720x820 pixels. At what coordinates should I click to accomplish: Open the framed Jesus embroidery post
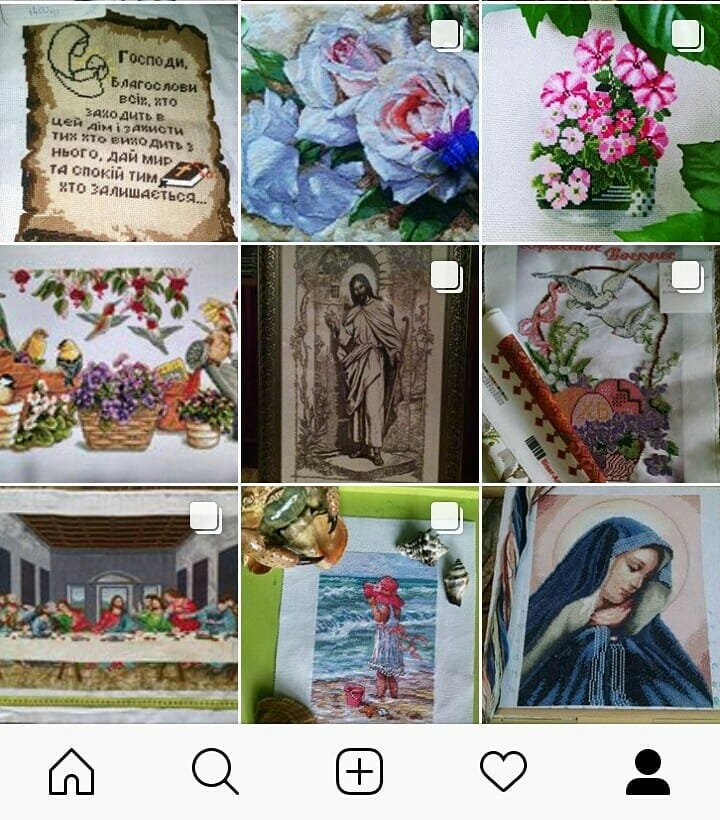(x=359, y=364)
